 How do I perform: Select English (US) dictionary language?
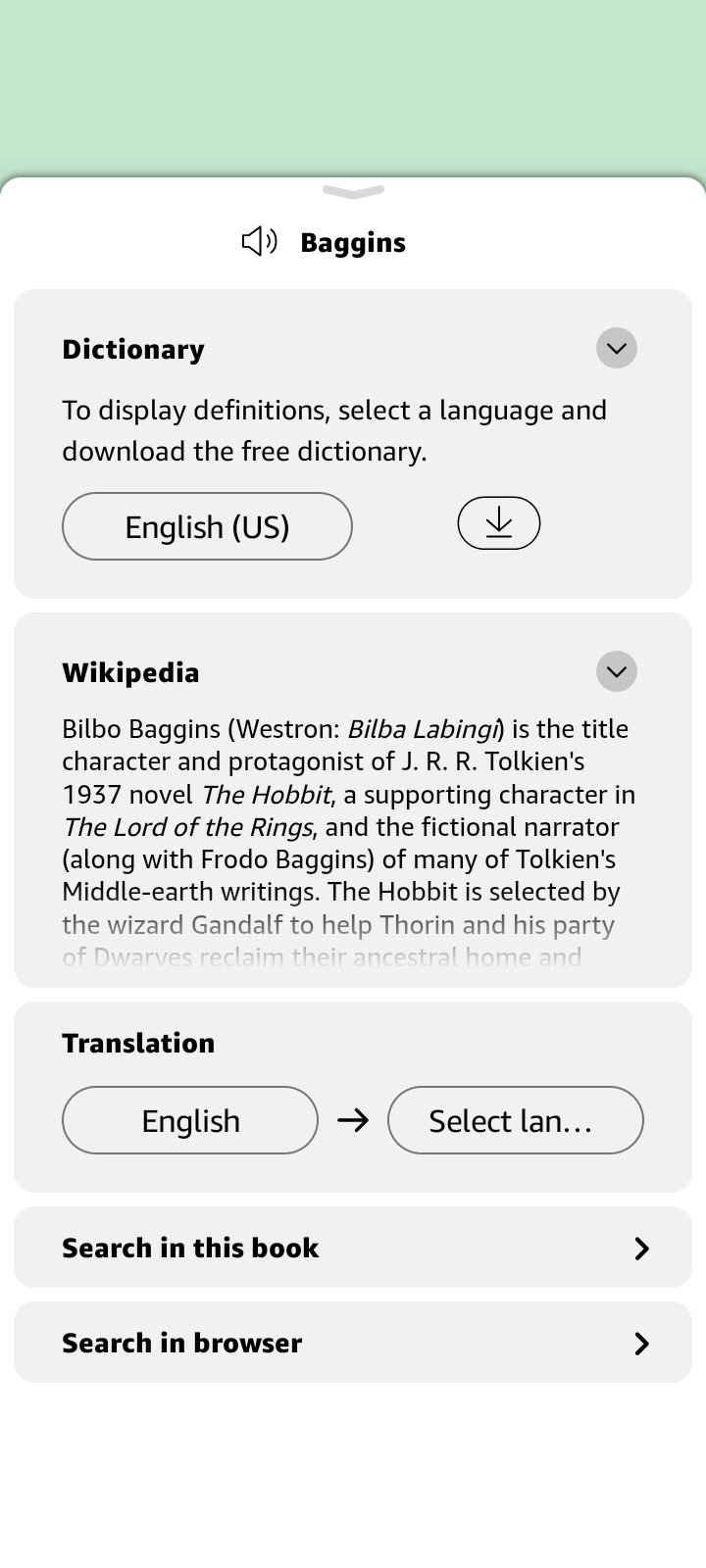point(207,526)
